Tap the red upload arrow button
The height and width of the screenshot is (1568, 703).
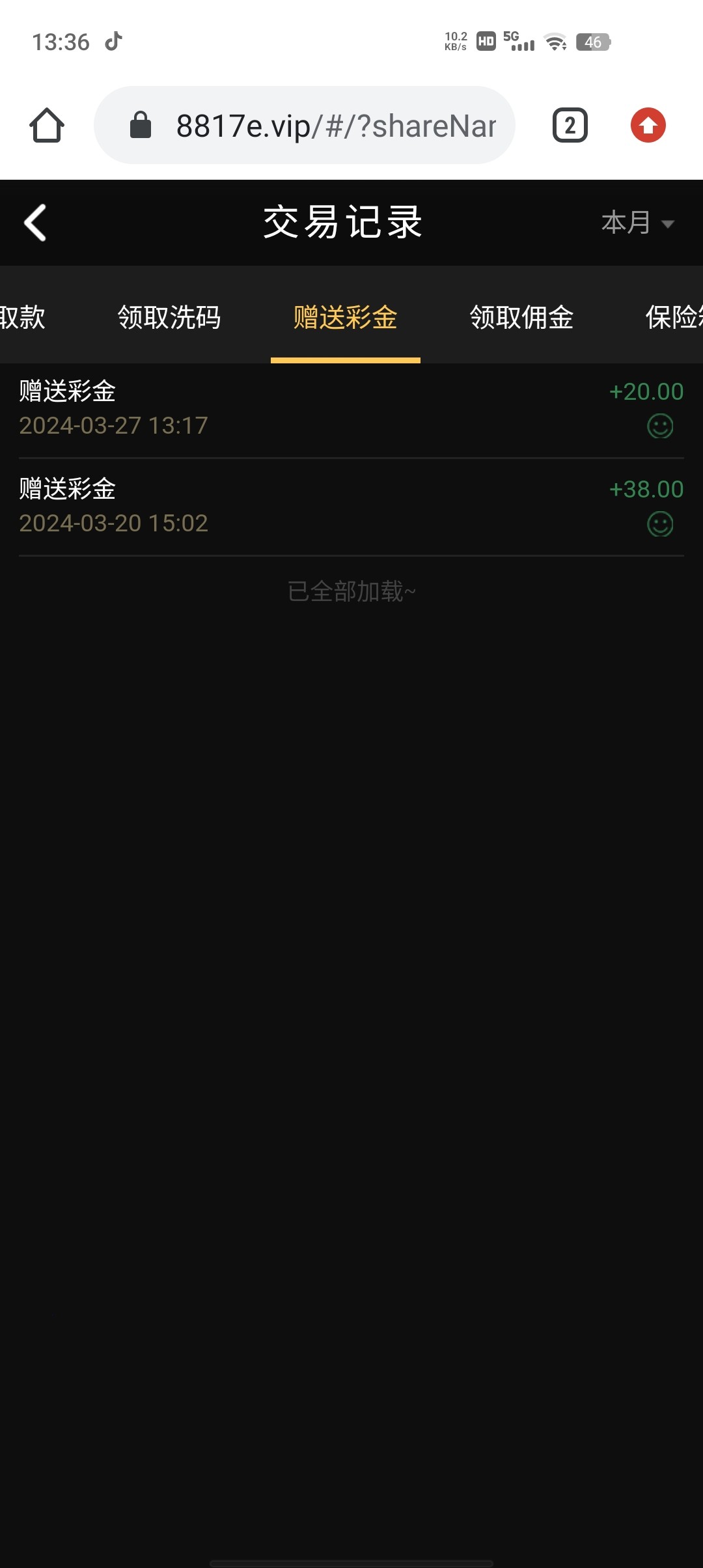pyautogui.click(x=648, y=125)
